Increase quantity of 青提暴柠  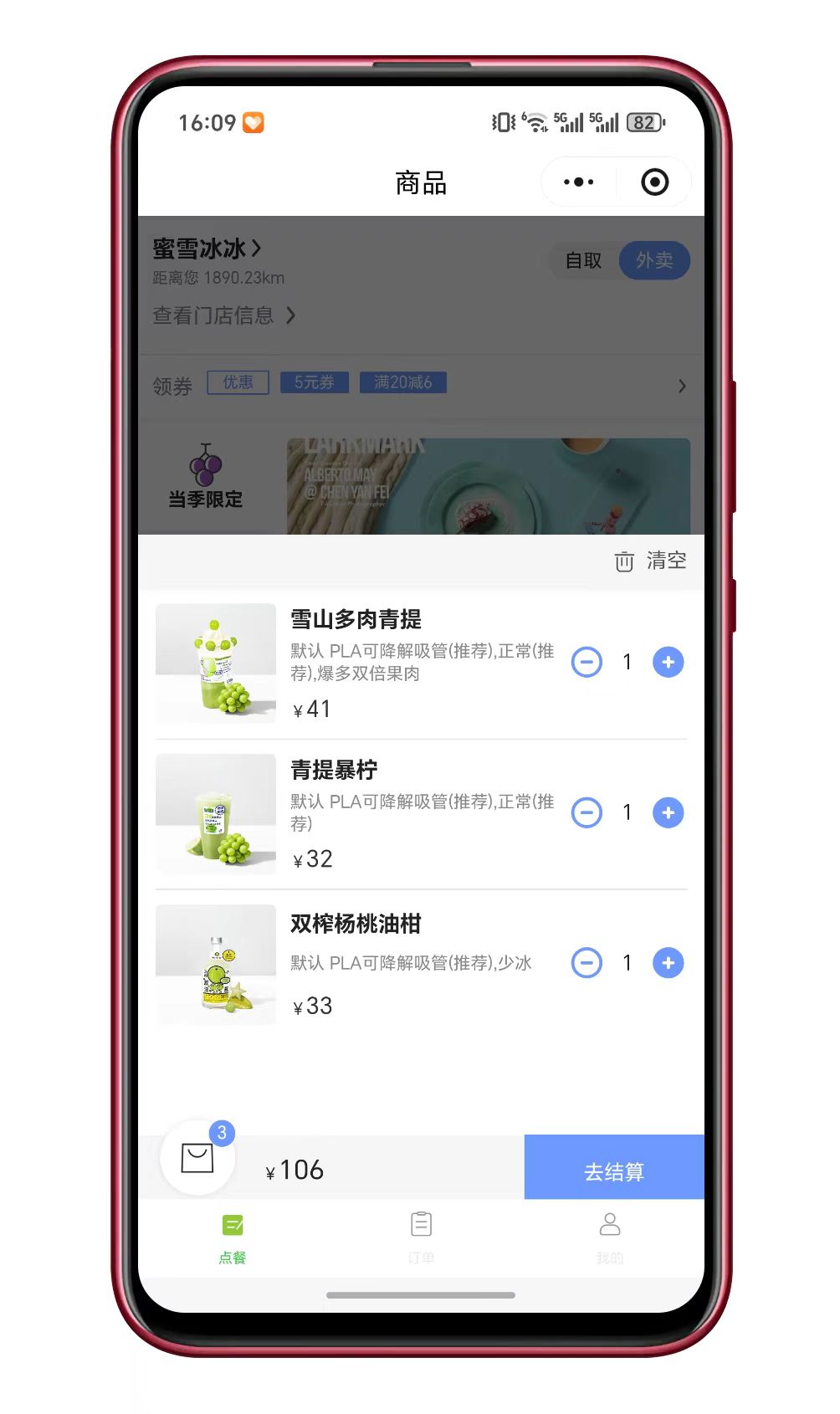(x=668, y=812)
